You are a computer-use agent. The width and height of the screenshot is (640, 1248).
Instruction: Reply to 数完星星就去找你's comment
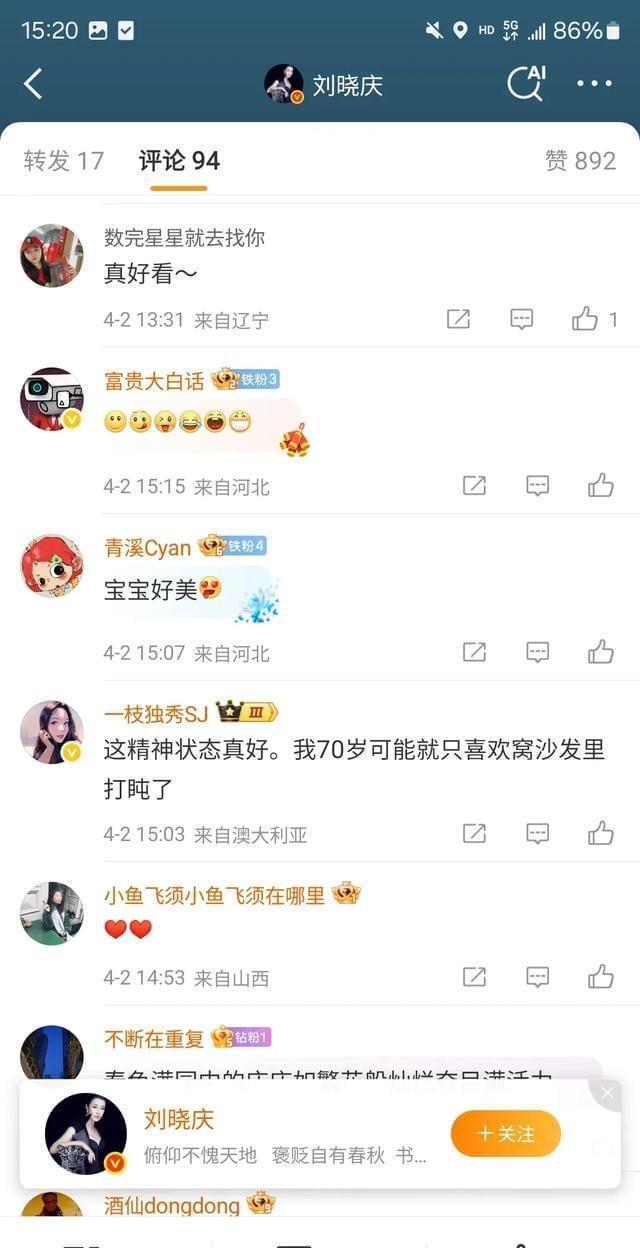pyautogui.click(x=521, y=319)
